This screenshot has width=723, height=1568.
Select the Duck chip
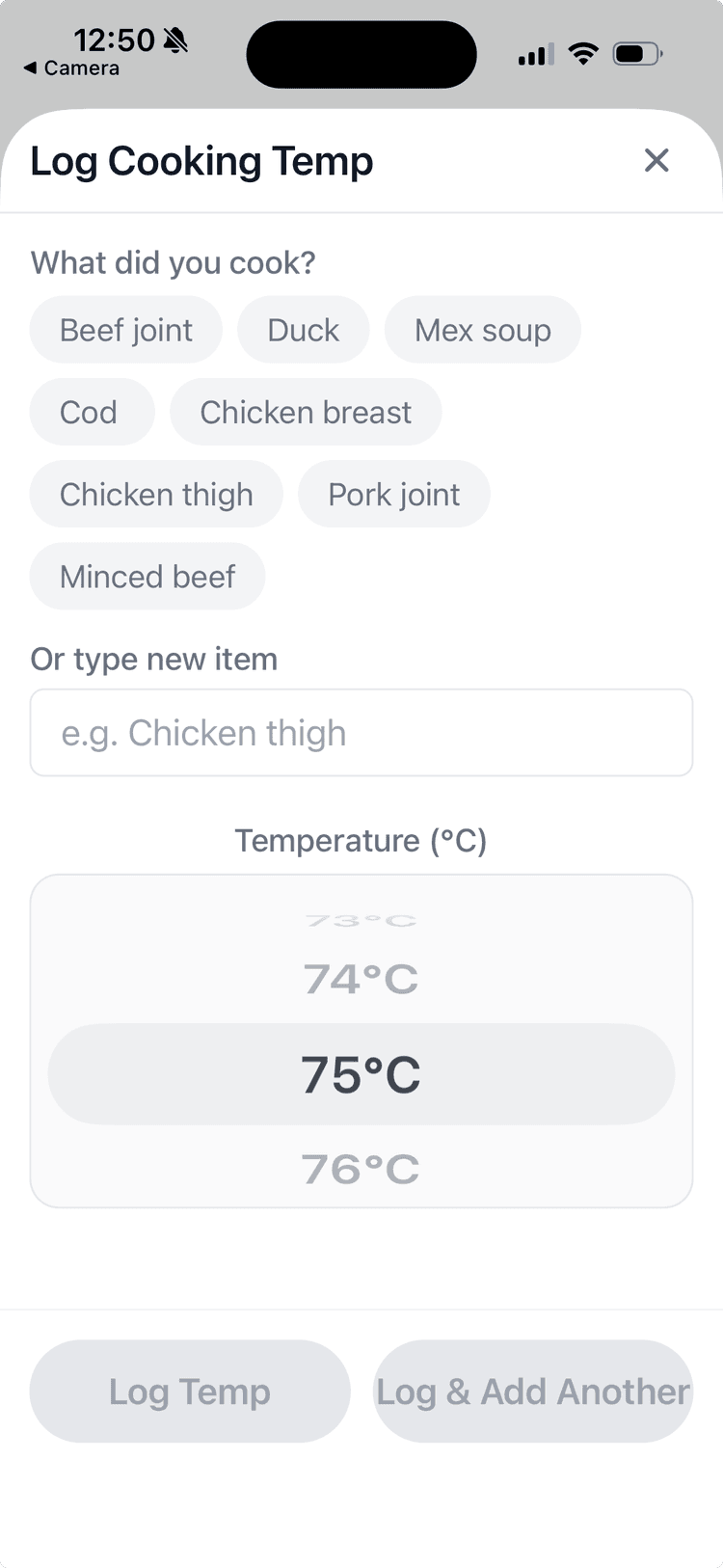[303, 329]
